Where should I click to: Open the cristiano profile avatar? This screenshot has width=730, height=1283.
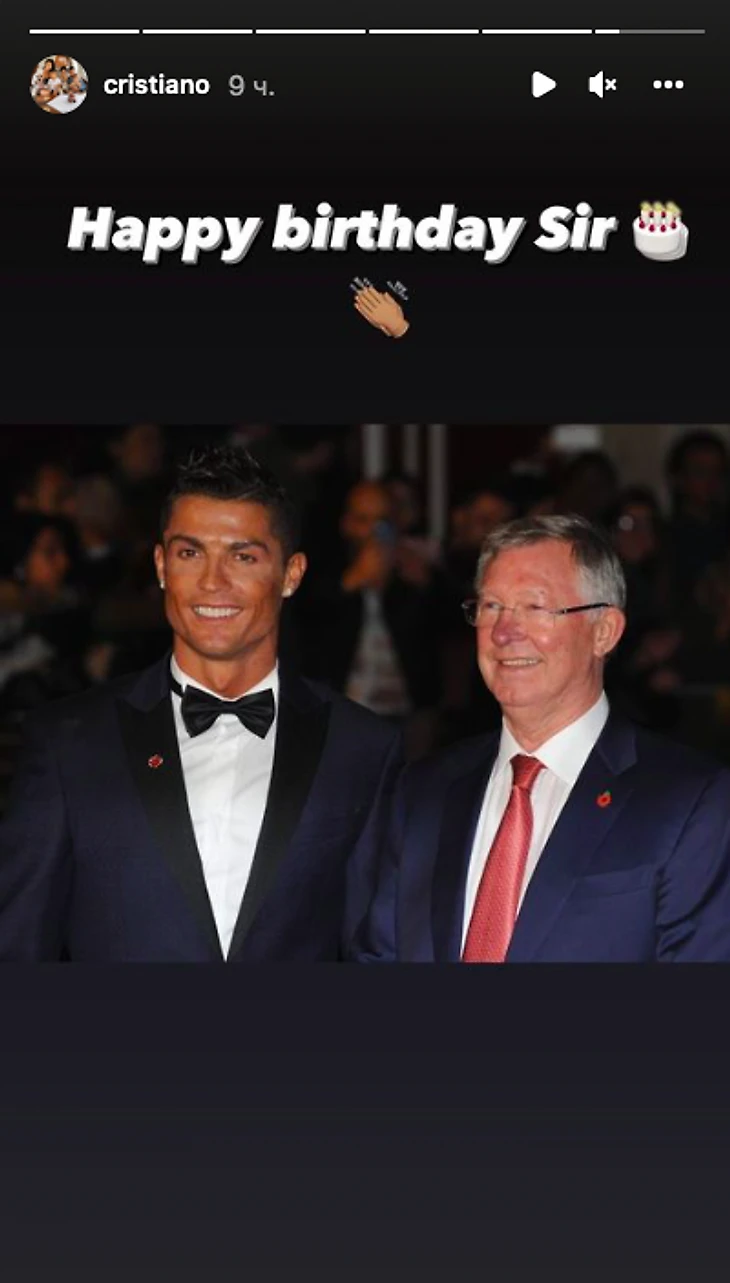point(59,85)
